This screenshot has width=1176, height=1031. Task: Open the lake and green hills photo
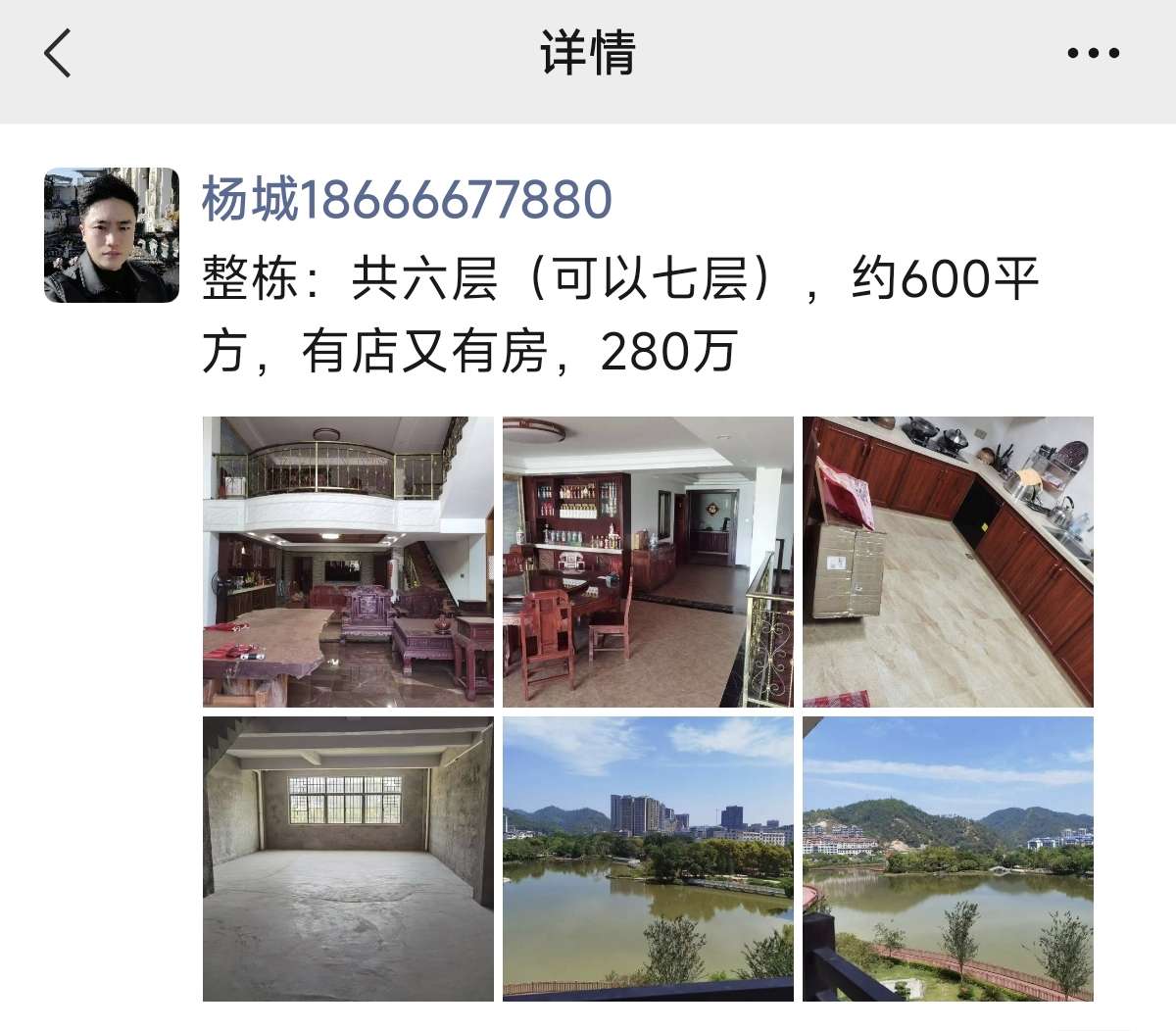click(x=948, y=859)
